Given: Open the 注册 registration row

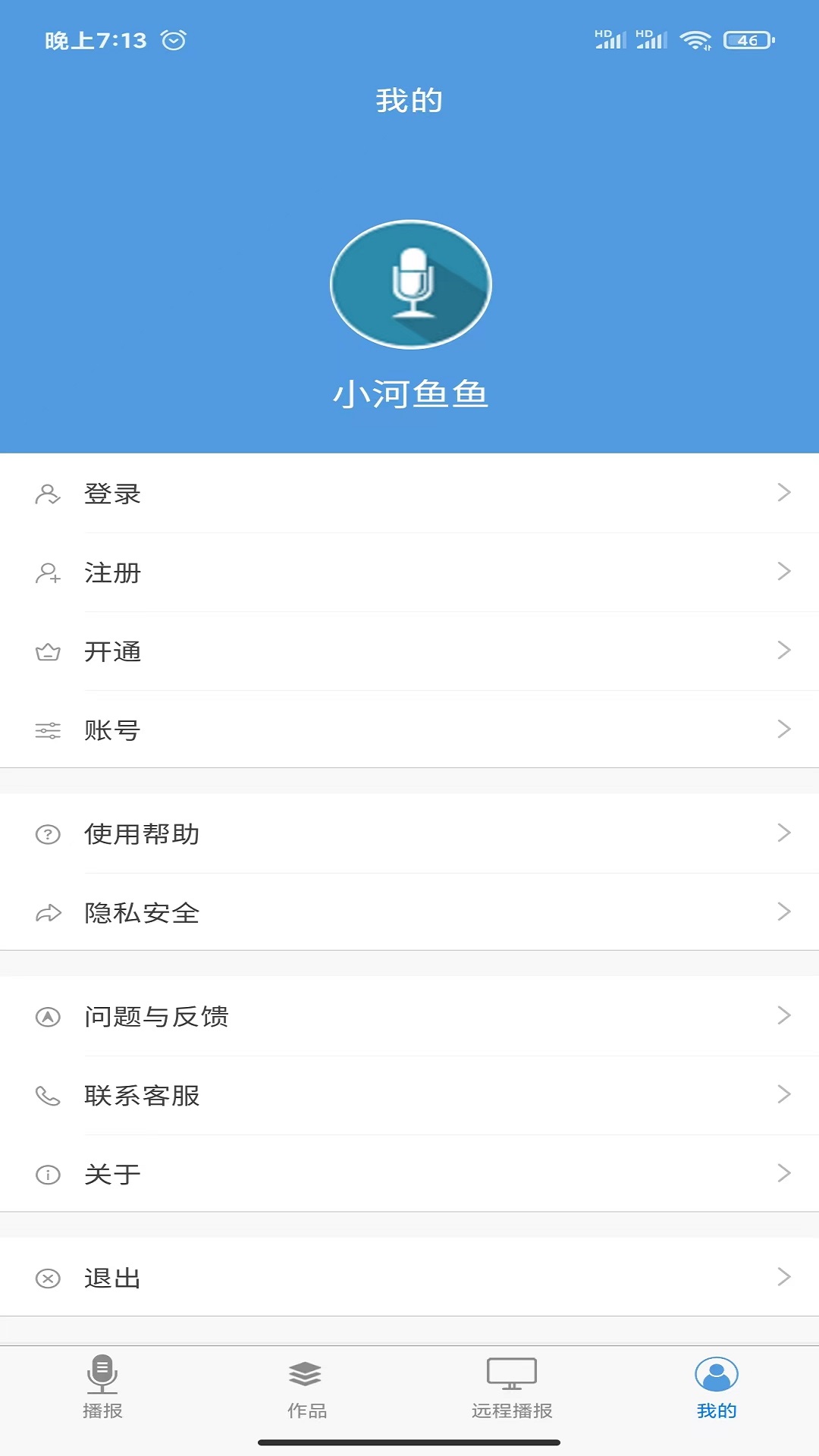Looking at the screenshot, I should click(x=409, y=573).
